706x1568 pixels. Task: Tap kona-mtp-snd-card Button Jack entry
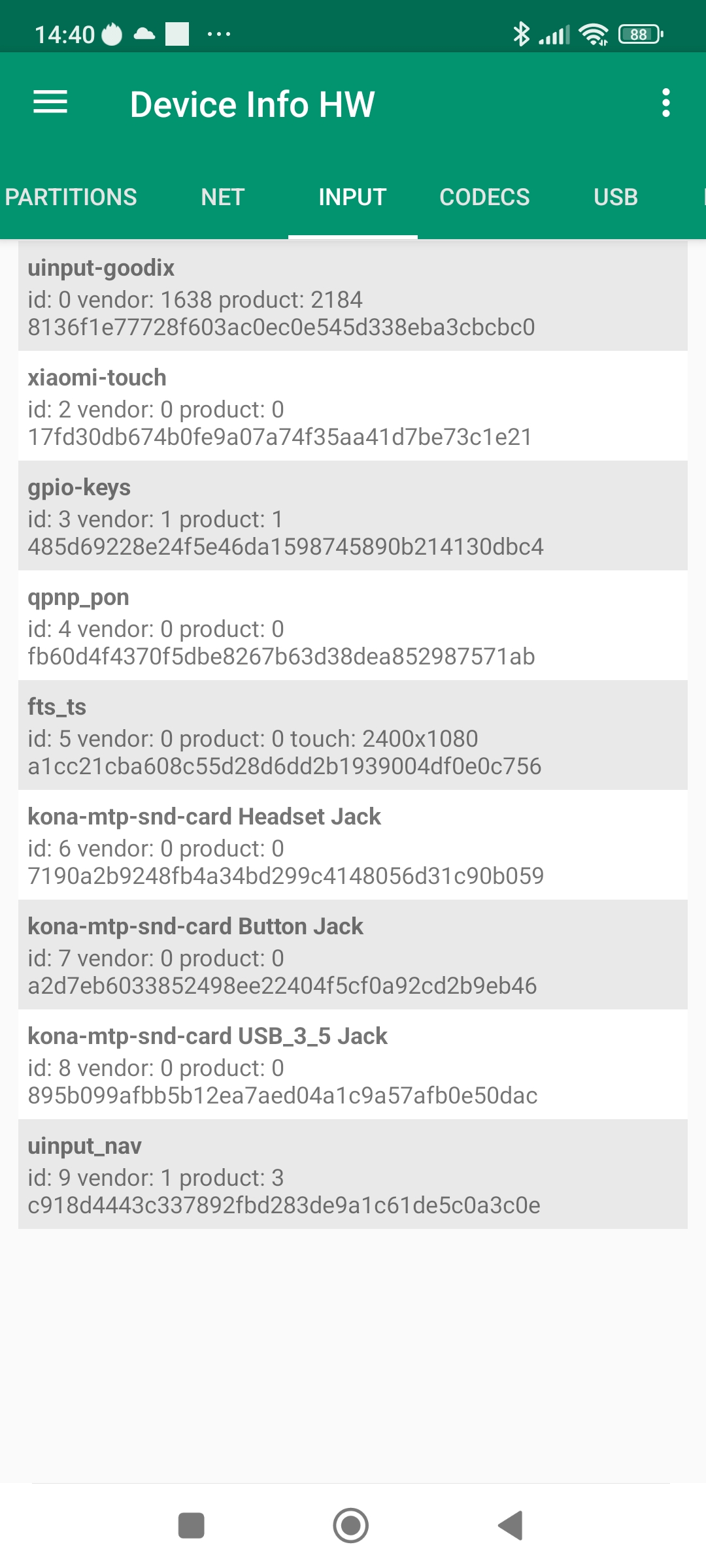353,955
